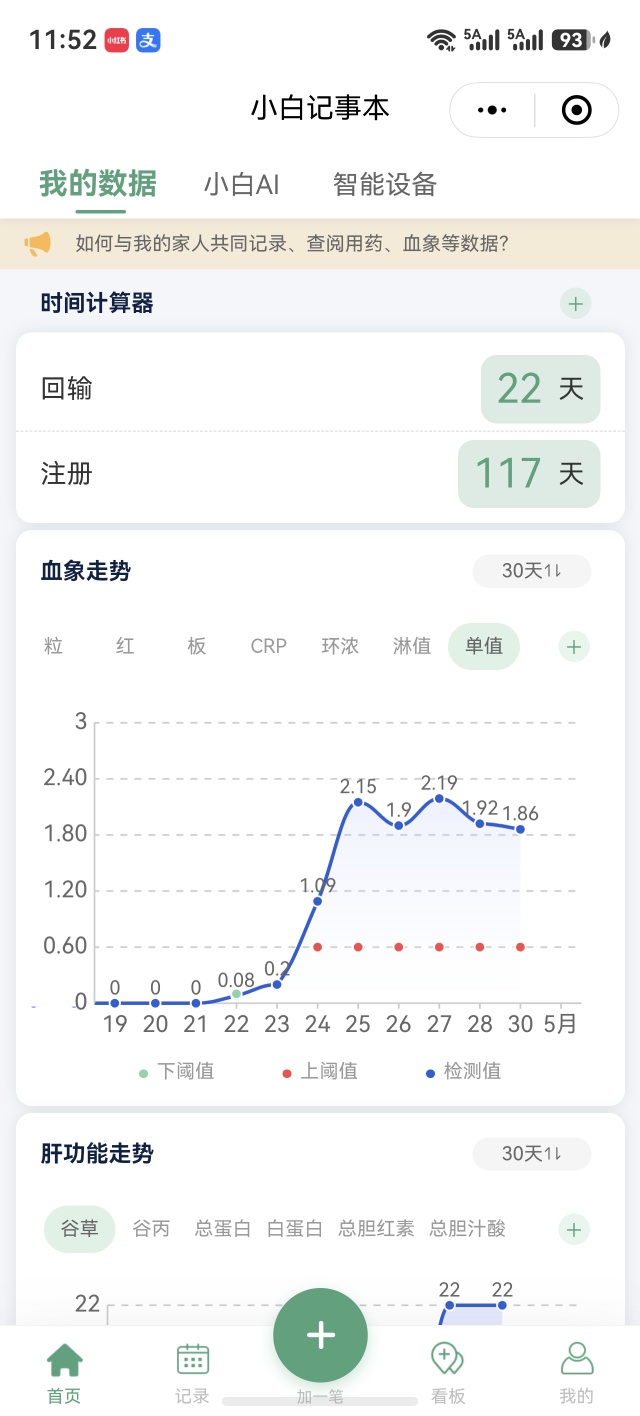
Task: Select the 淋值 blood indicator chip
Action: (412, 646)
